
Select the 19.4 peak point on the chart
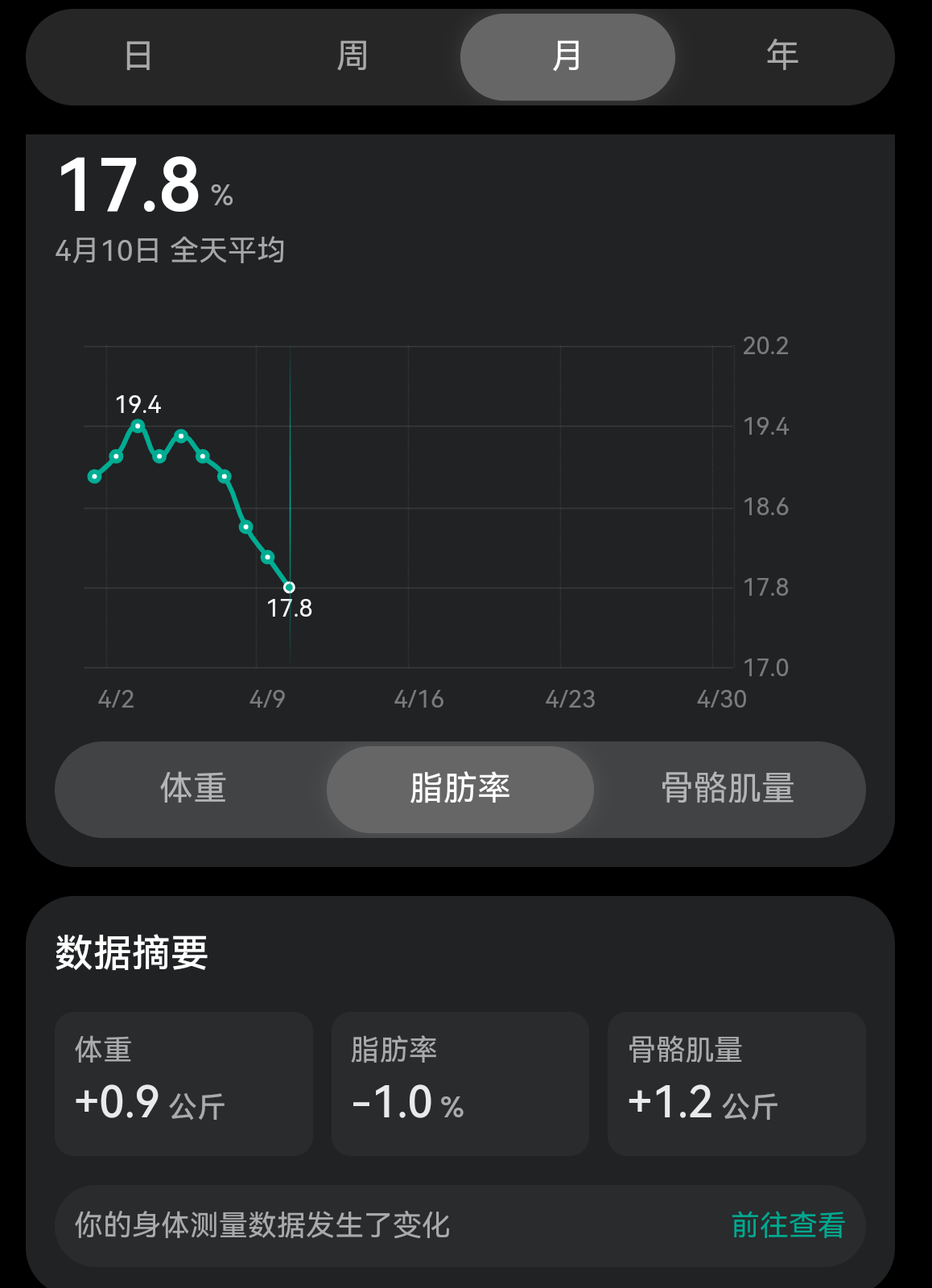[x=138, y=426]
